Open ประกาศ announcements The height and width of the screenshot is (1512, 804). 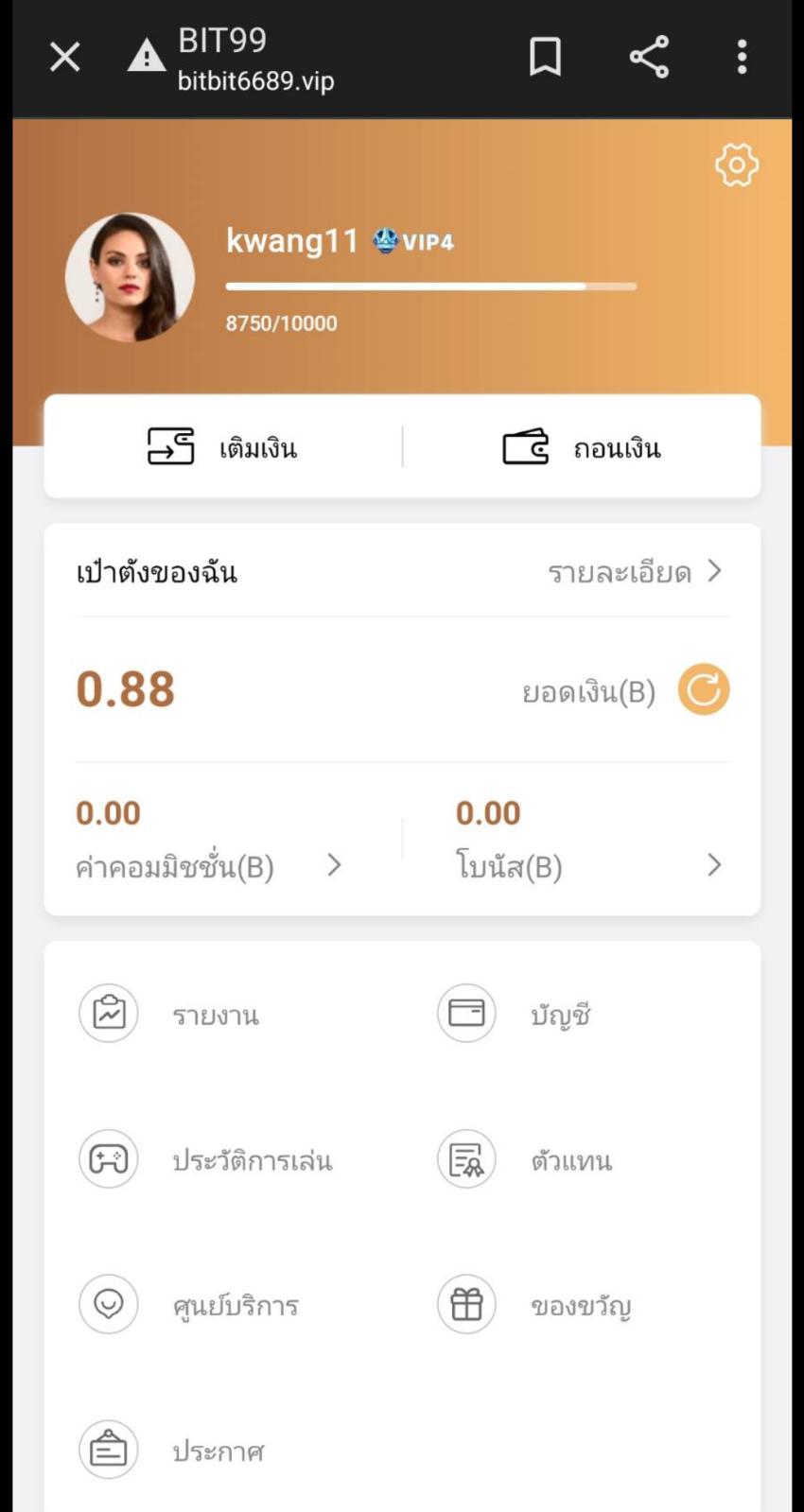pyautogui.click(x=172, y=1450)
